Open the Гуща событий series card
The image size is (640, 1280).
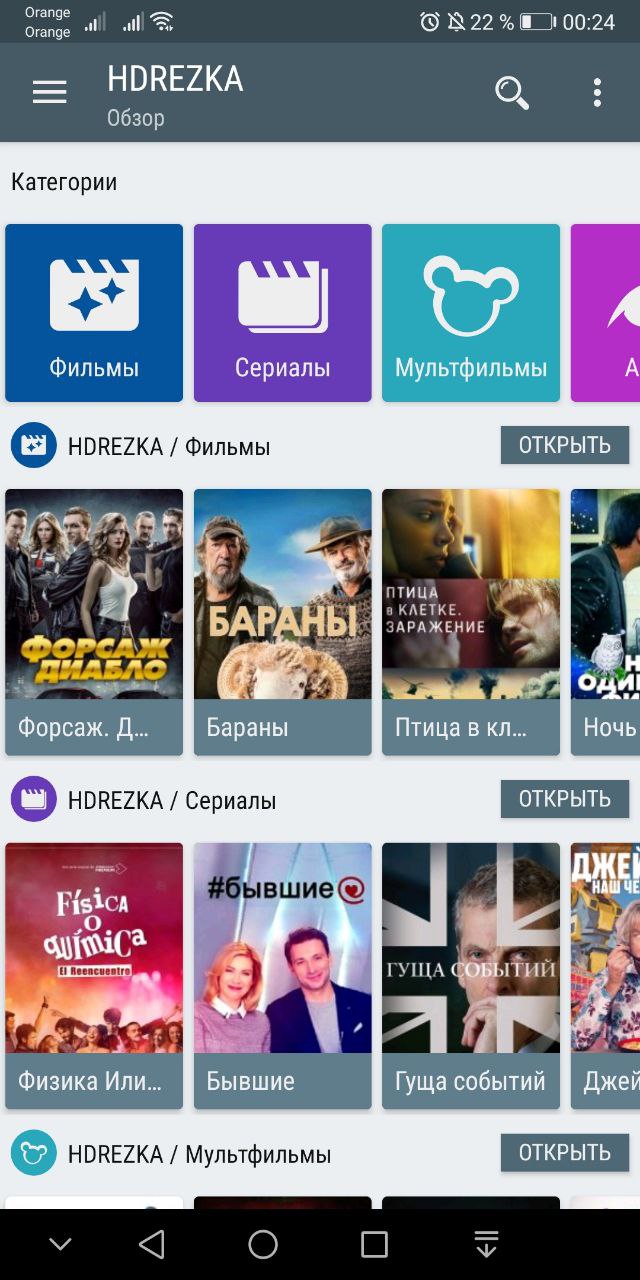coord(470,975)
